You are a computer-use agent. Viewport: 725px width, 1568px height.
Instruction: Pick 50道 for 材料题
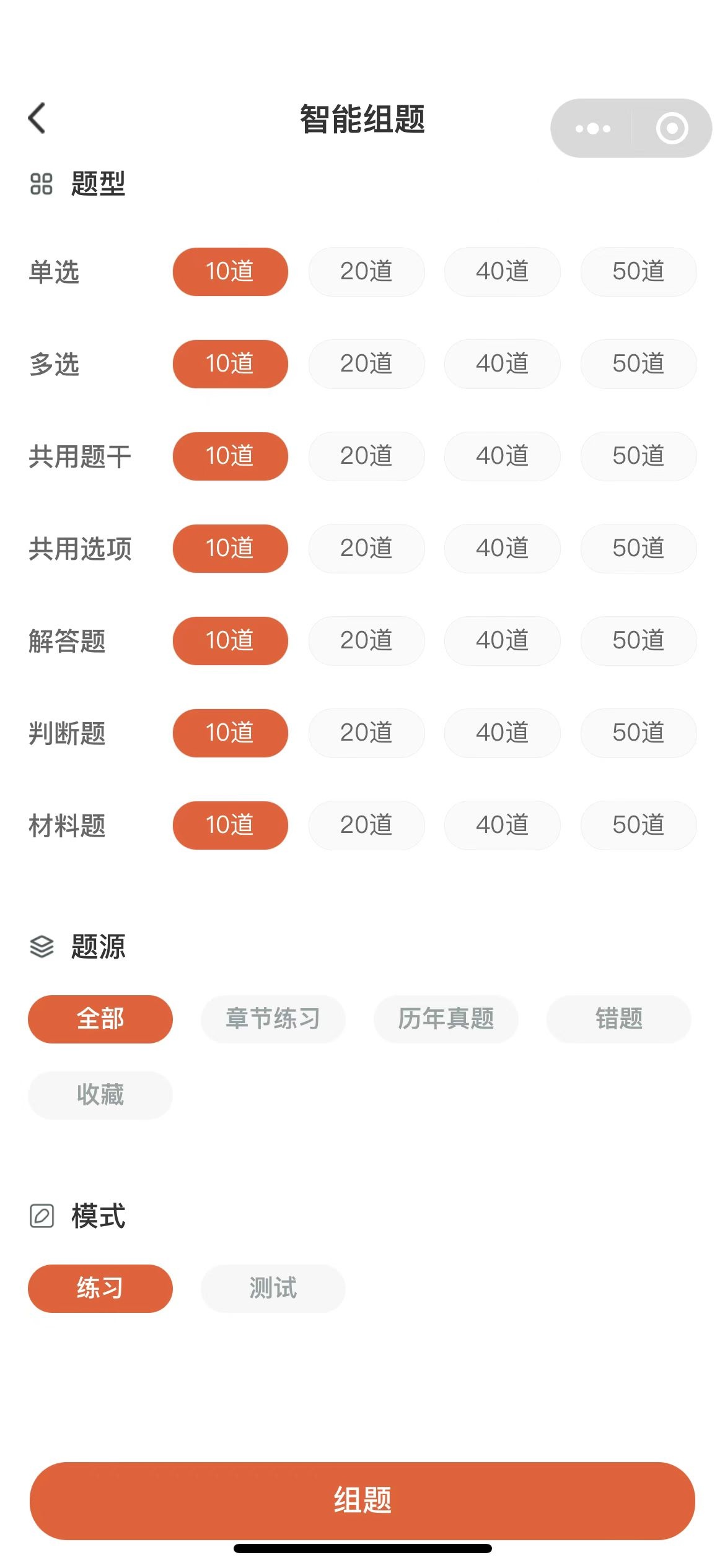tap(638, 825)
